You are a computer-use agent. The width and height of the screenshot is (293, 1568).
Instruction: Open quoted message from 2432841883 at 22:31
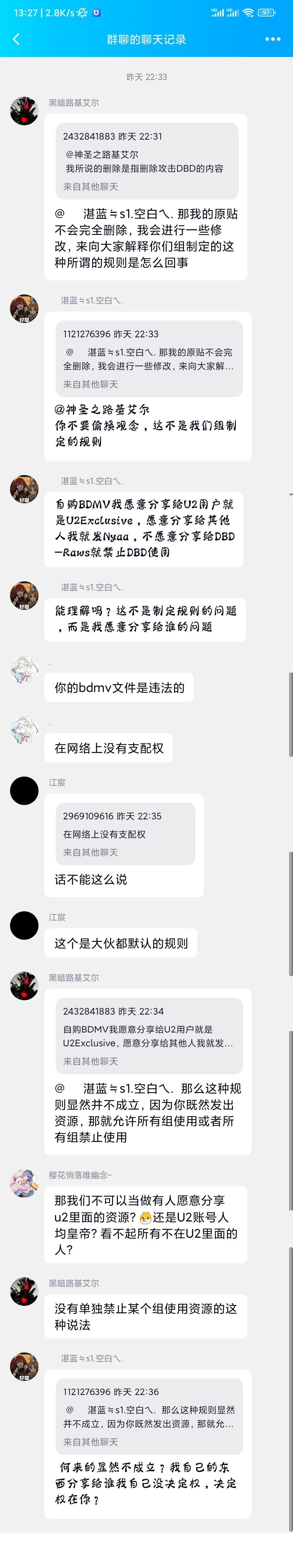147,161
